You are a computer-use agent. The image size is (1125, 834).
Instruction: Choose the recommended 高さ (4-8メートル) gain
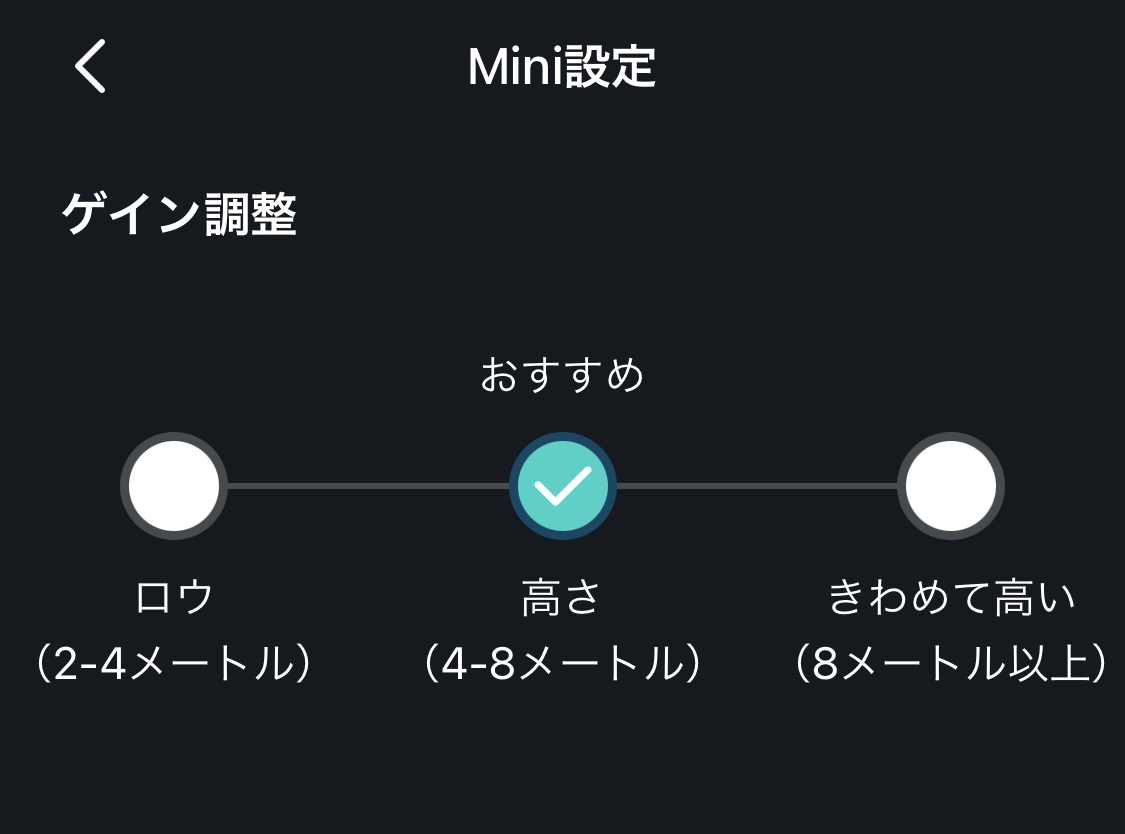(x=562, y=486)
